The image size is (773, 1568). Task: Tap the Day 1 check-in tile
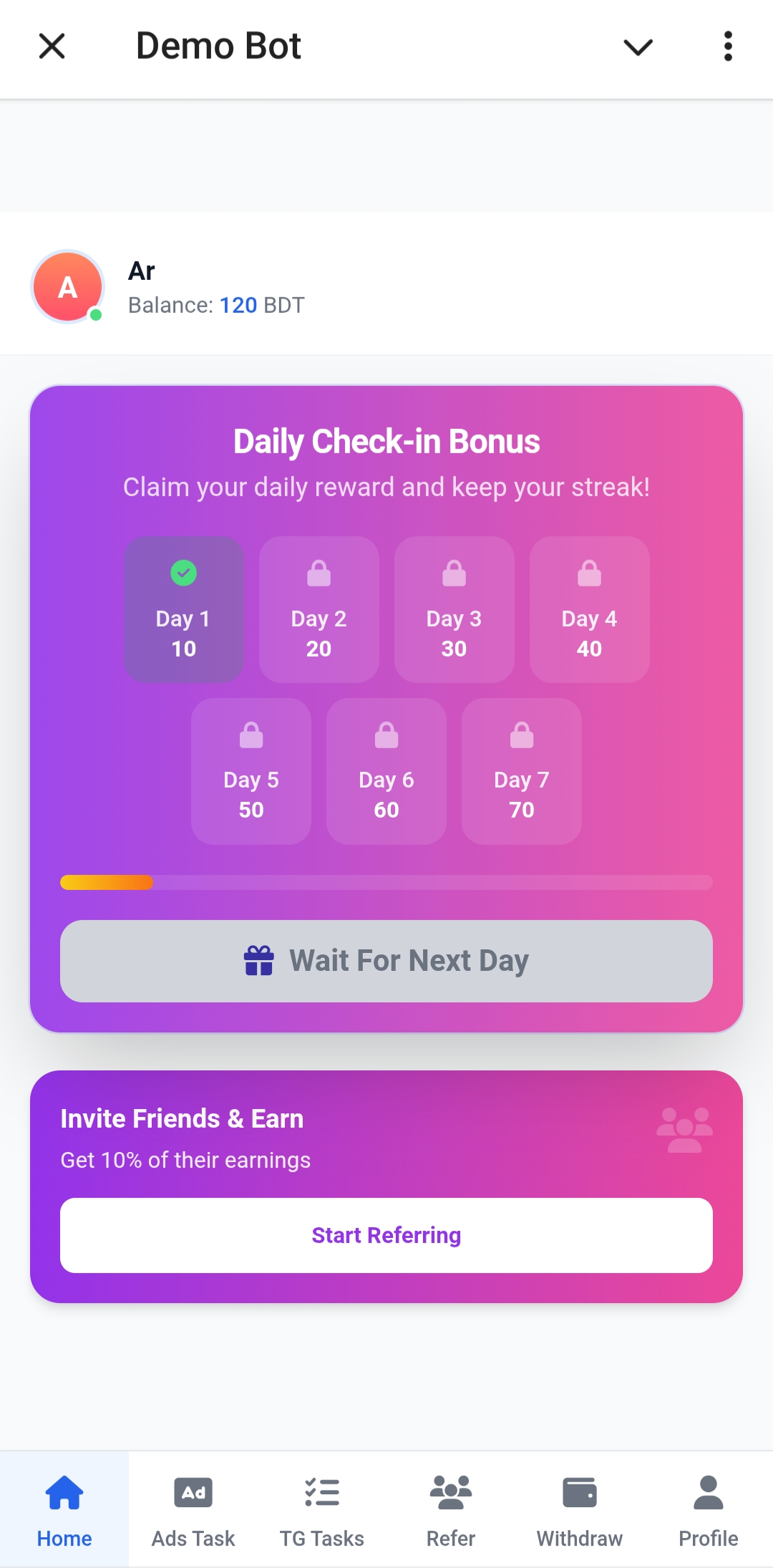184,609
